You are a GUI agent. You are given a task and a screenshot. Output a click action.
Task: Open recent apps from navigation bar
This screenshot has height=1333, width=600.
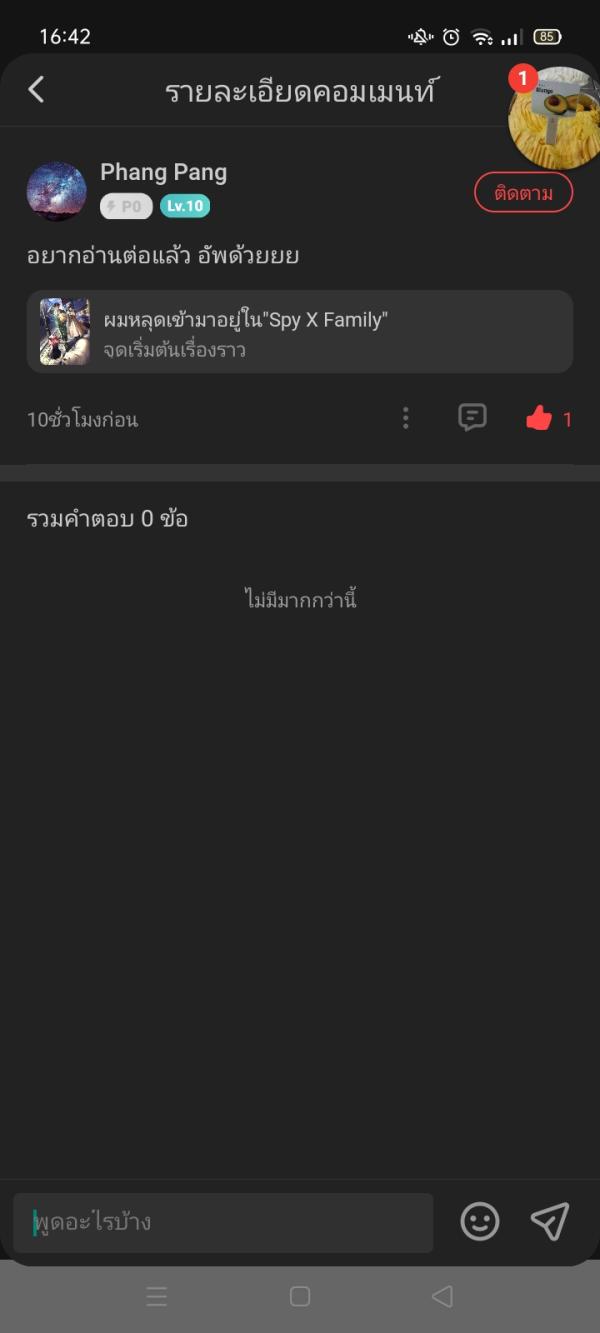[157, 1297]
